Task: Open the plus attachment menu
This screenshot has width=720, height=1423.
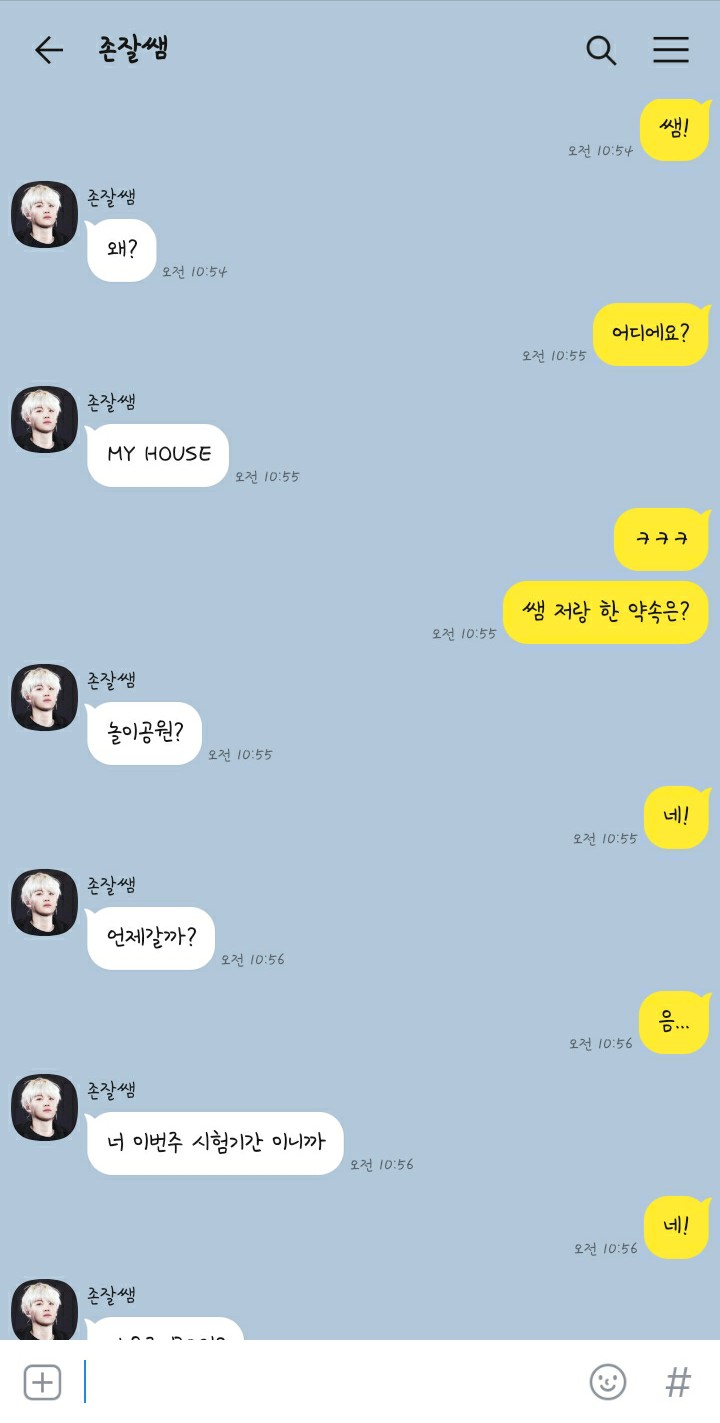Action: coord(42,1382)
